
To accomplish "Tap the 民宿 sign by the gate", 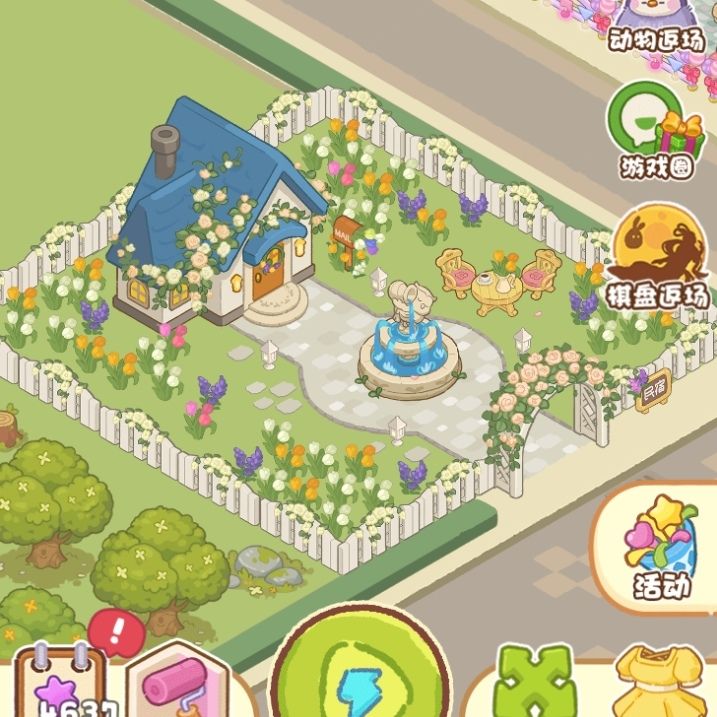I will pyautogui.click(x=654, y=391).
